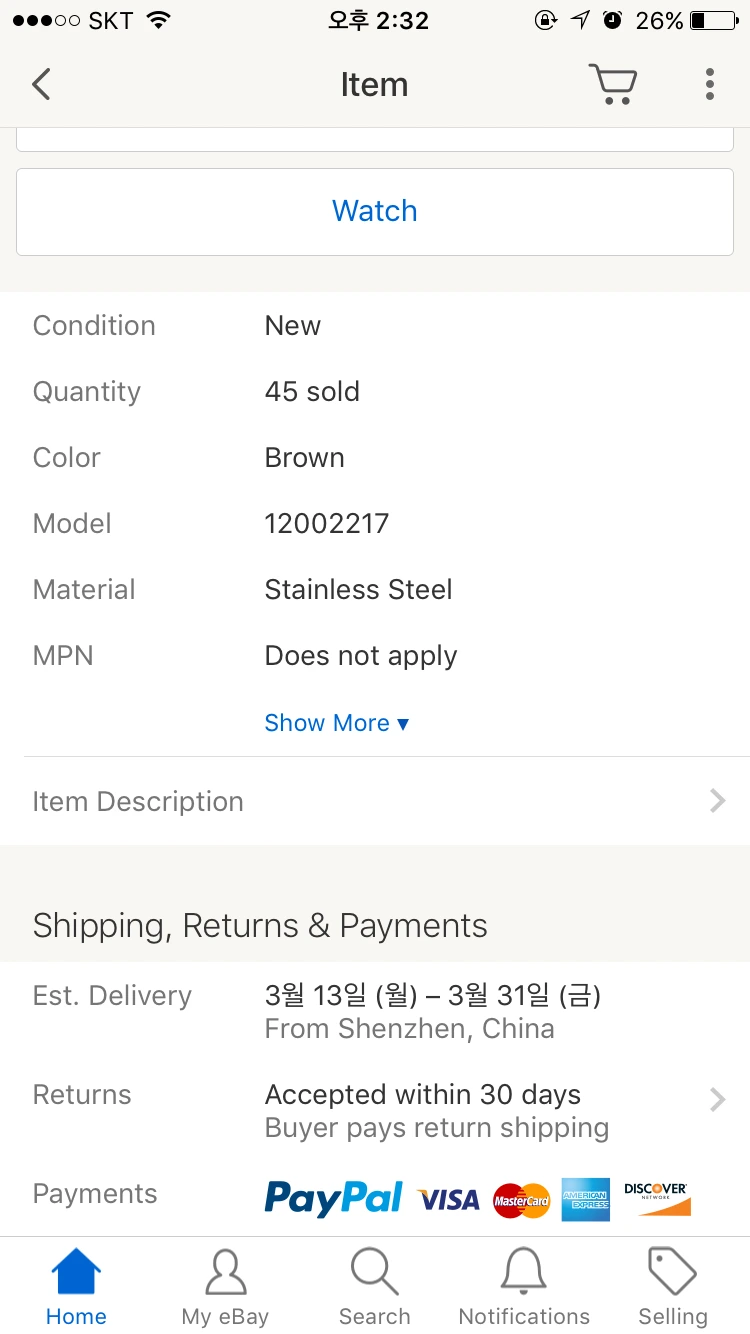This screenshot has width=750, height=1334.
Task: Tap the Watch button
Action: tap(375, 211)
